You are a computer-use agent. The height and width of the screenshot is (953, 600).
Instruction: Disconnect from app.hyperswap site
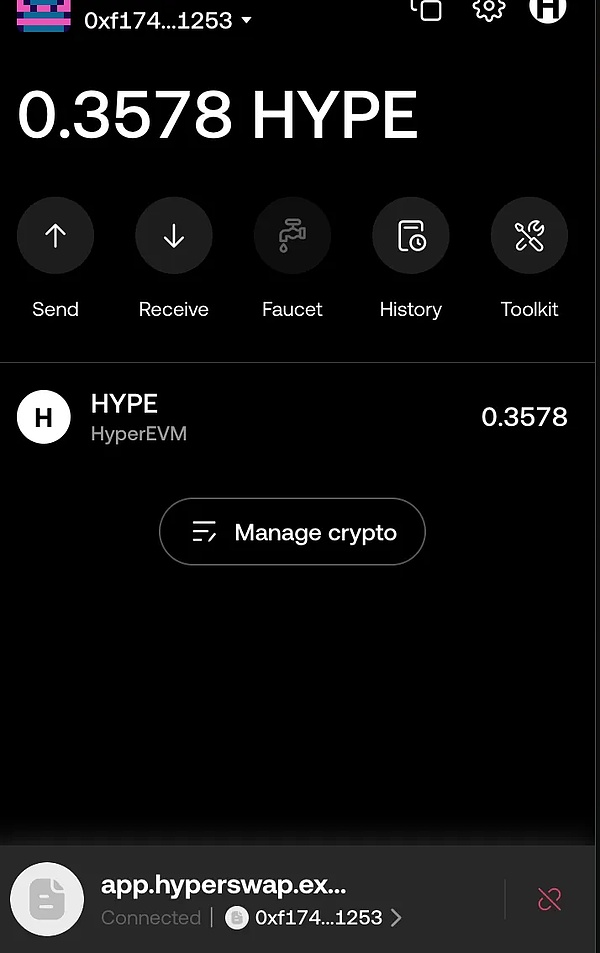coord(549,899)
